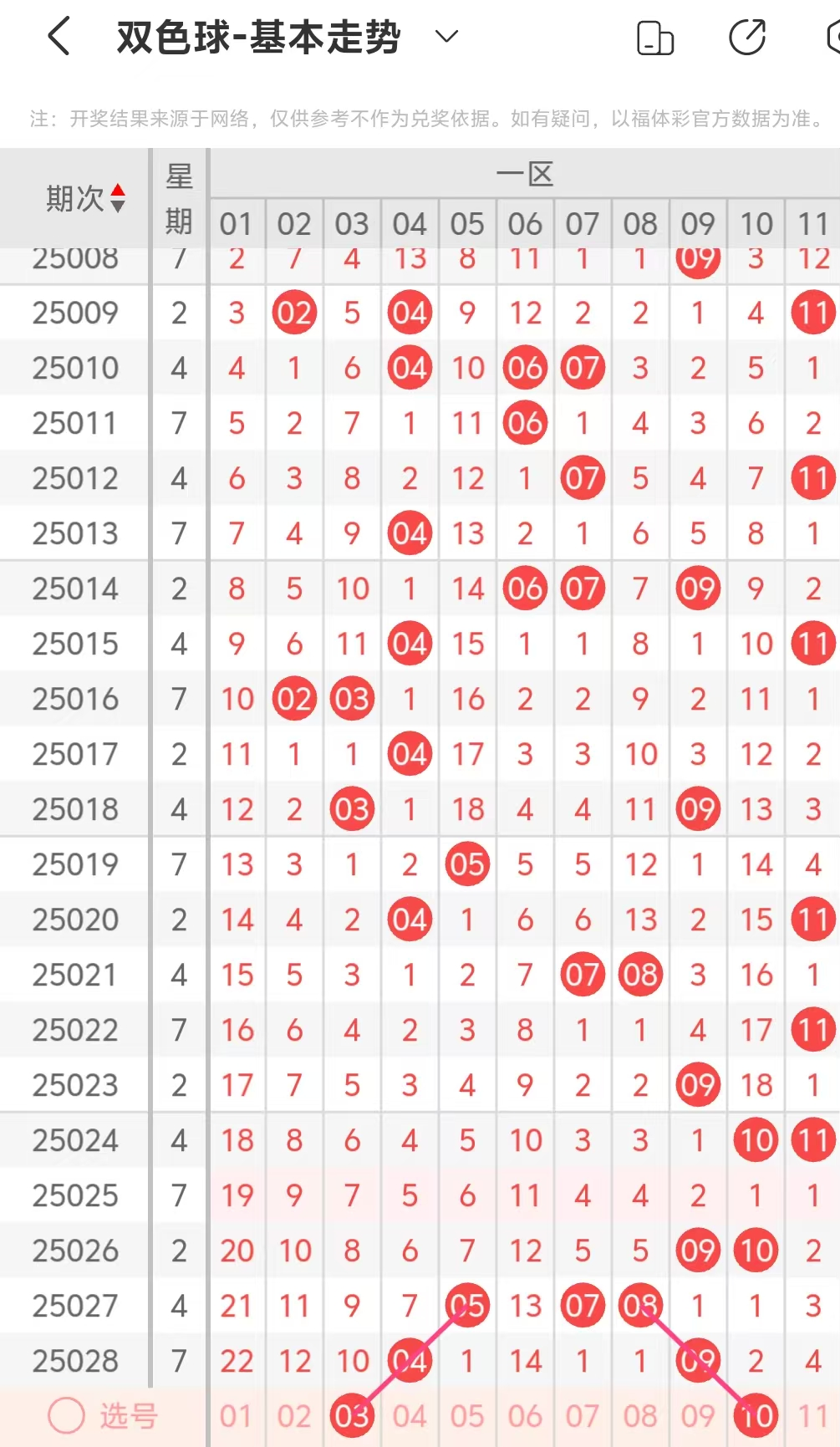The height and width of the screenshot is (1447, 840).
Task: Deselect number 10 in the 选号 row
Action: [756, 1416]
